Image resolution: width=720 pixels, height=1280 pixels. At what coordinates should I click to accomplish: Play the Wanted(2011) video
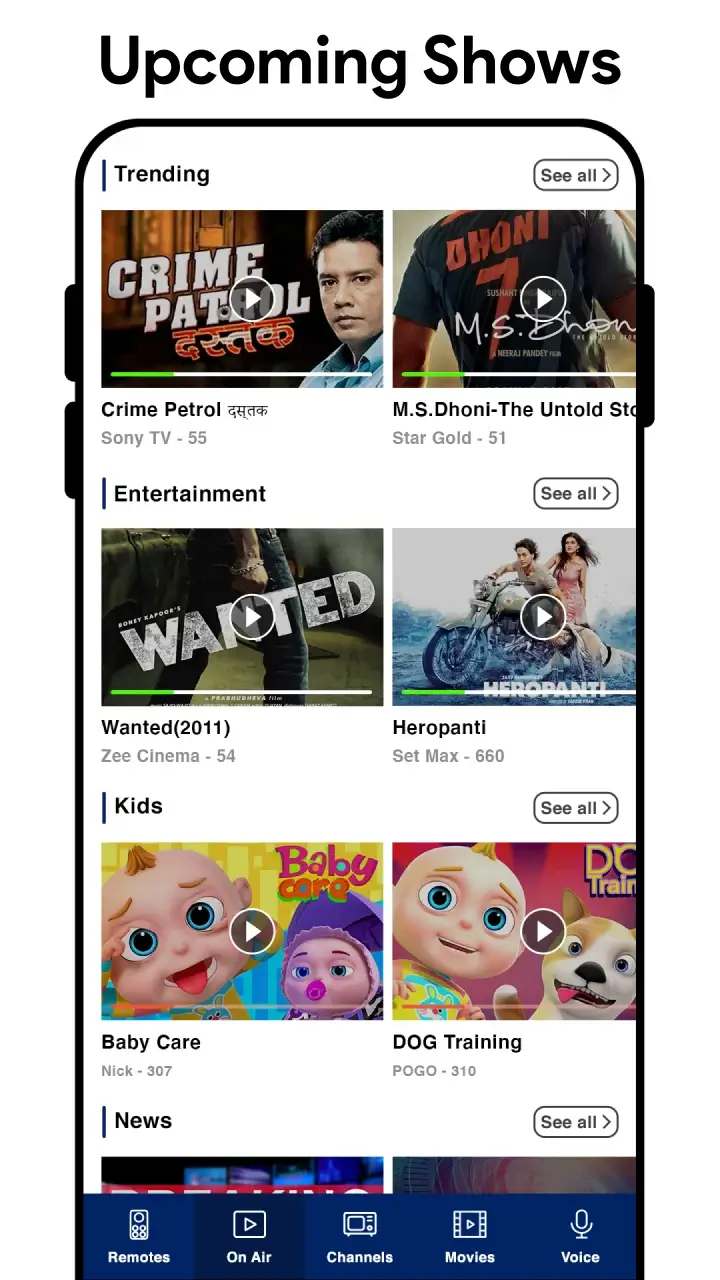252,616
